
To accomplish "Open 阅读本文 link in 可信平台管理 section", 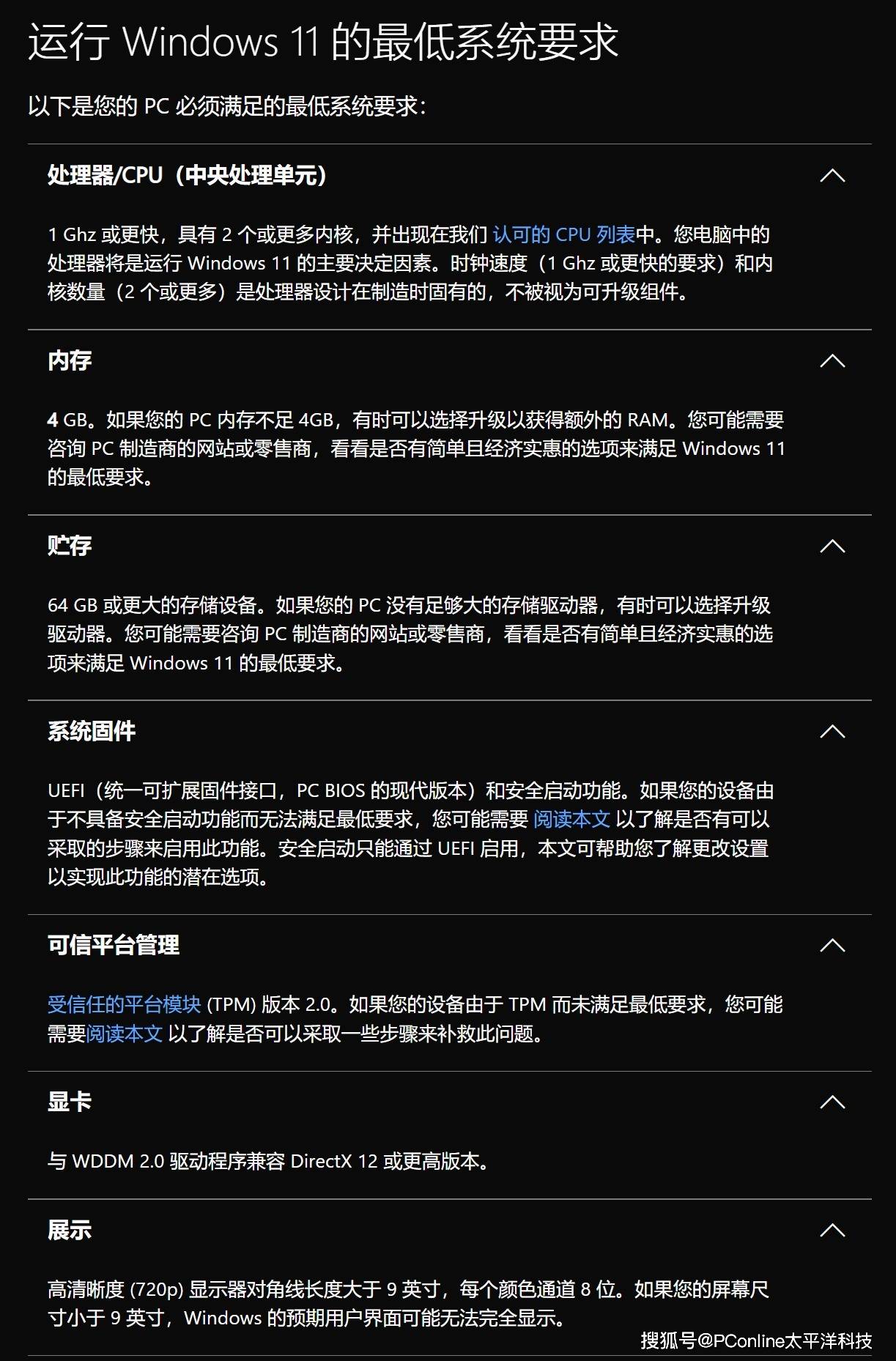I will [125, 1034].
